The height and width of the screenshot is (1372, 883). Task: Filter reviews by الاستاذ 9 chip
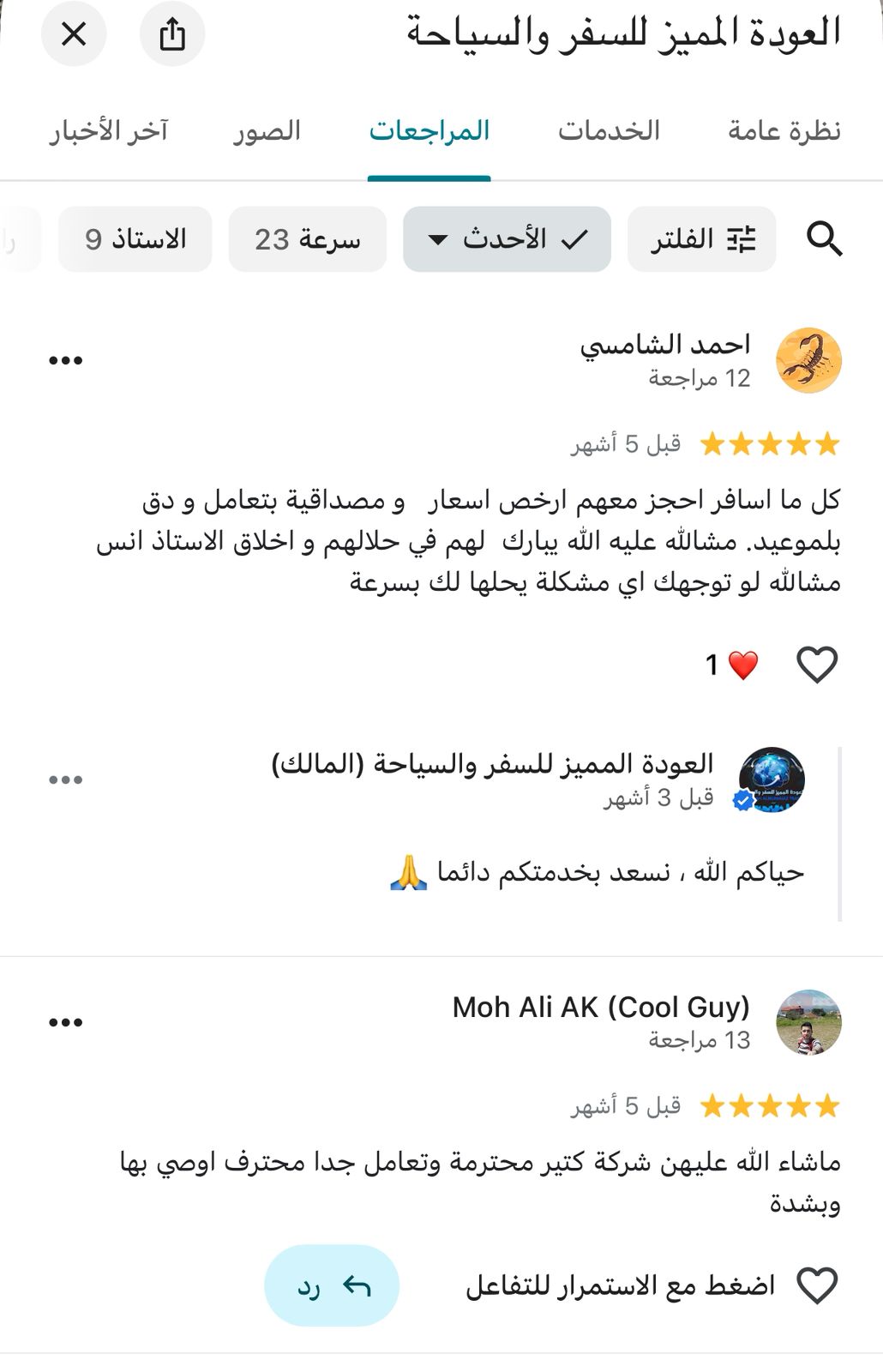click(x=135, y=239)
